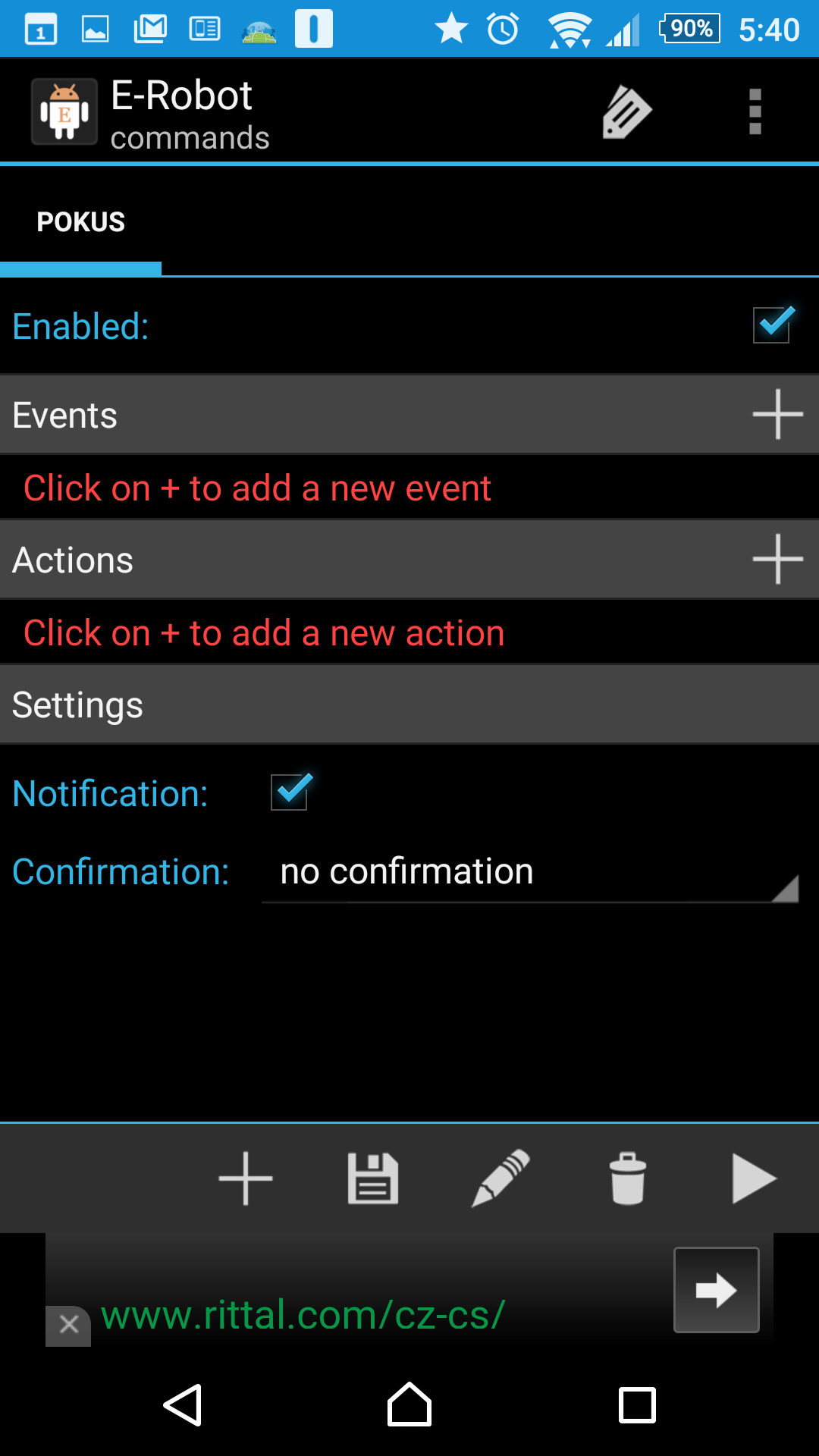Tap the ad's arrow button
This screenshot has width=819, height=1456.
[x=717, y=1290]
